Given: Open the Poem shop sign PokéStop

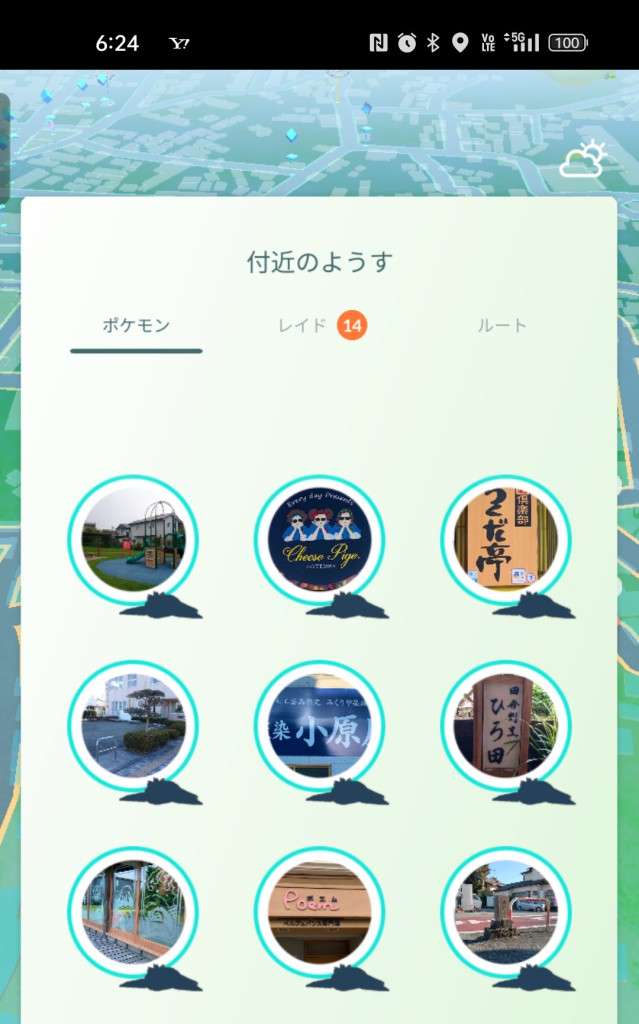Looking at the screenshot, I should (x=319, y=911).
